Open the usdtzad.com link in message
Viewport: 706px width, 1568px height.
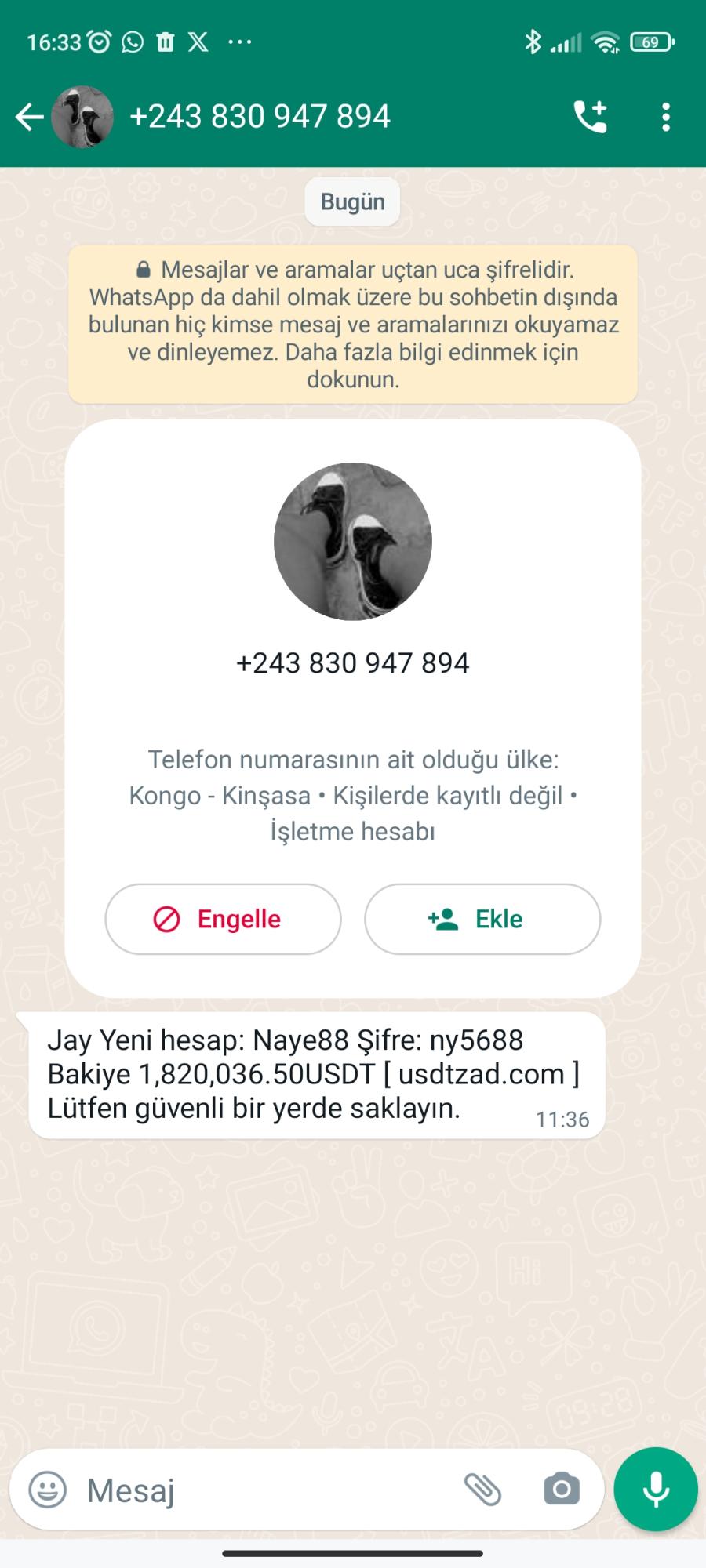click(x=487, y=1074)
